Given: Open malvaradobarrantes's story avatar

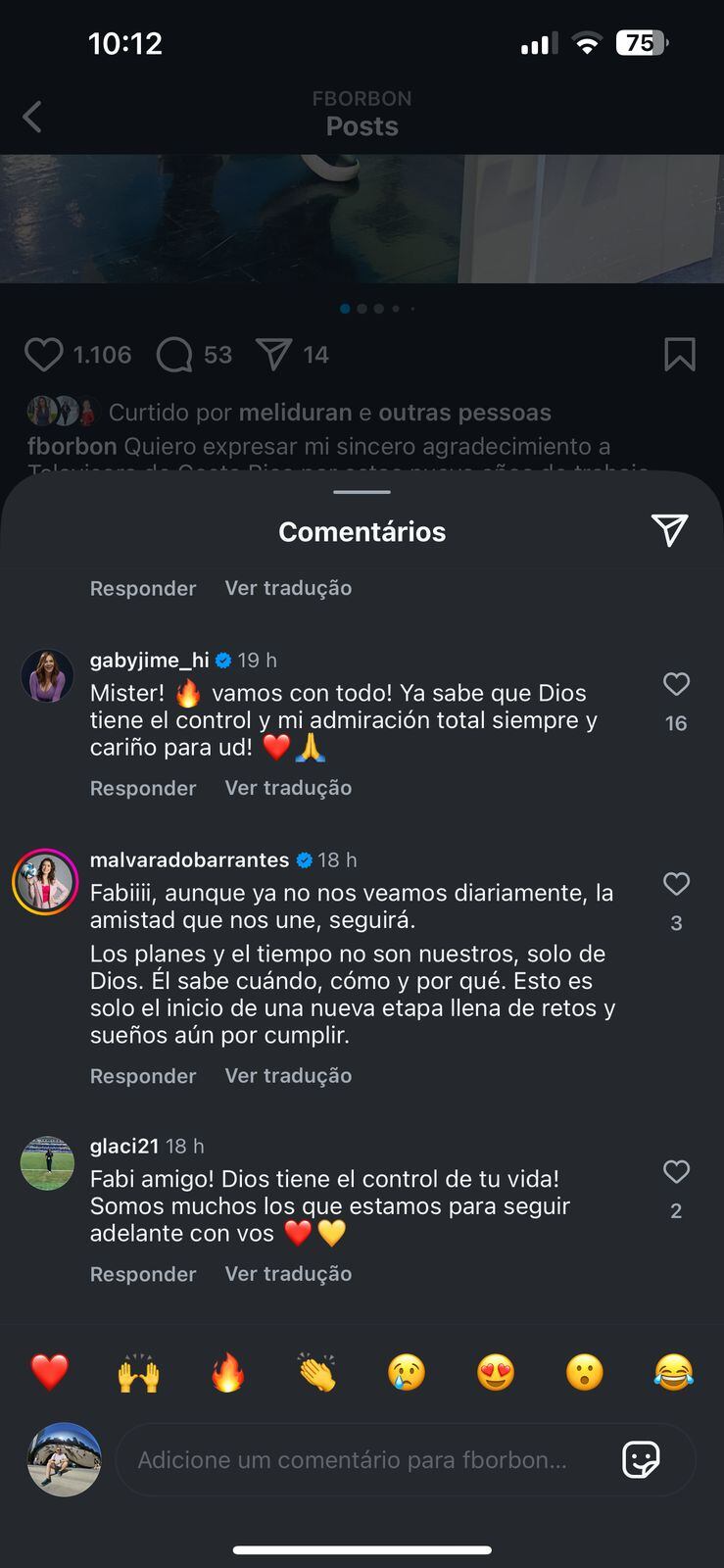Looking at the screenshot, I should pos(45,882).
